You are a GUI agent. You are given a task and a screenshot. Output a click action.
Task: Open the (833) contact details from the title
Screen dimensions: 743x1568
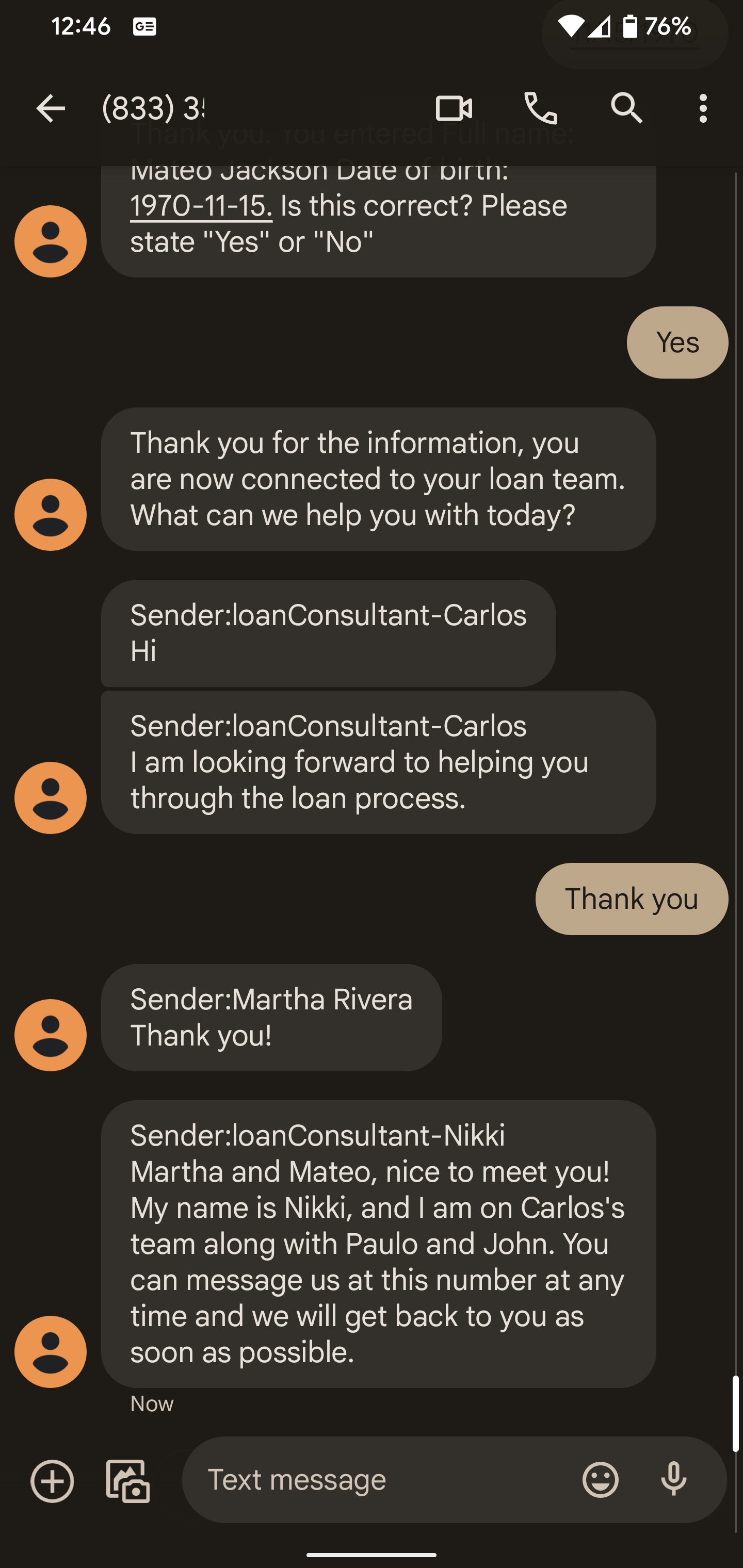coord(153,109)
